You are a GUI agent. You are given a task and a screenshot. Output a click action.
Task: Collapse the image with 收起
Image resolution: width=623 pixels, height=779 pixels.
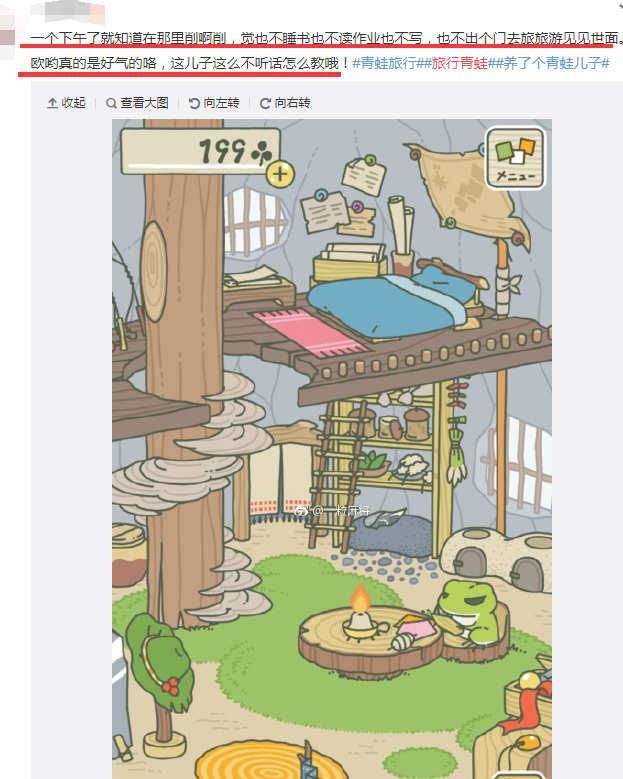coord(66,103)
